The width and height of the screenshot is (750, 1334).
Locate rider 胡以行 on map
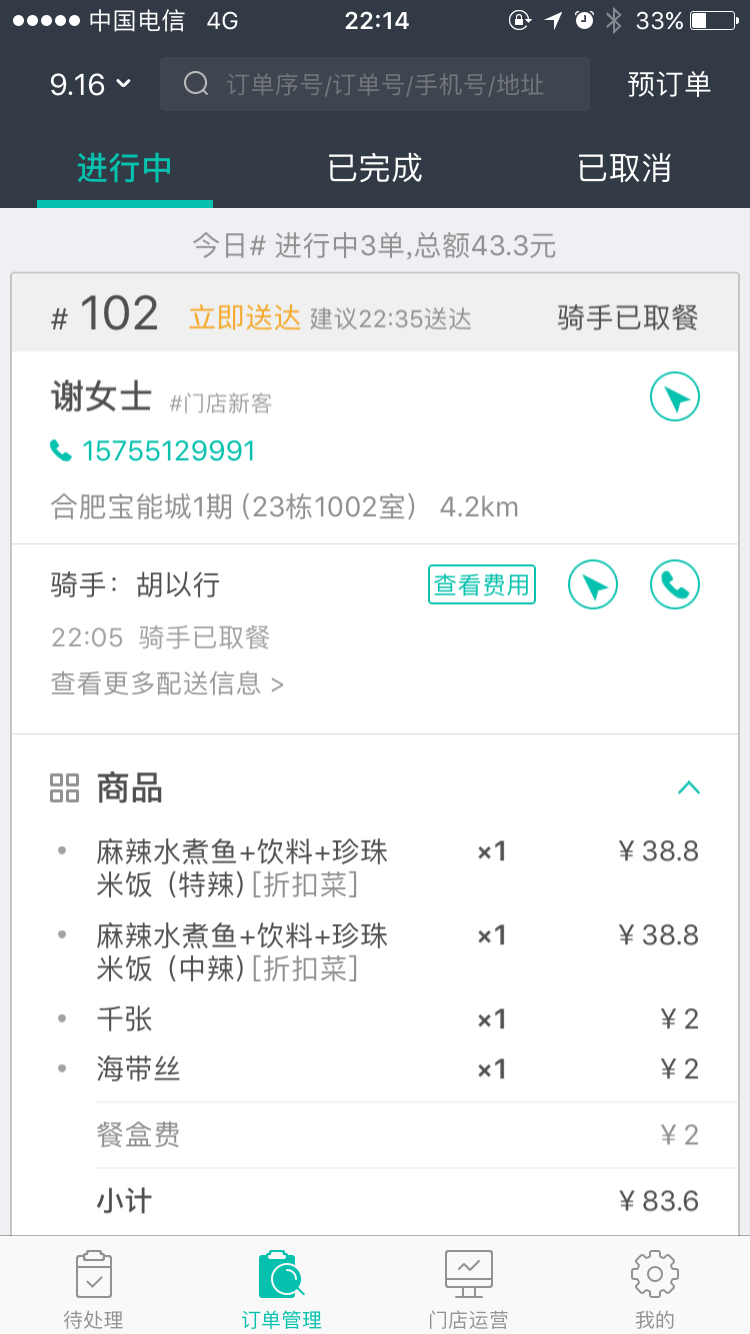593,585
